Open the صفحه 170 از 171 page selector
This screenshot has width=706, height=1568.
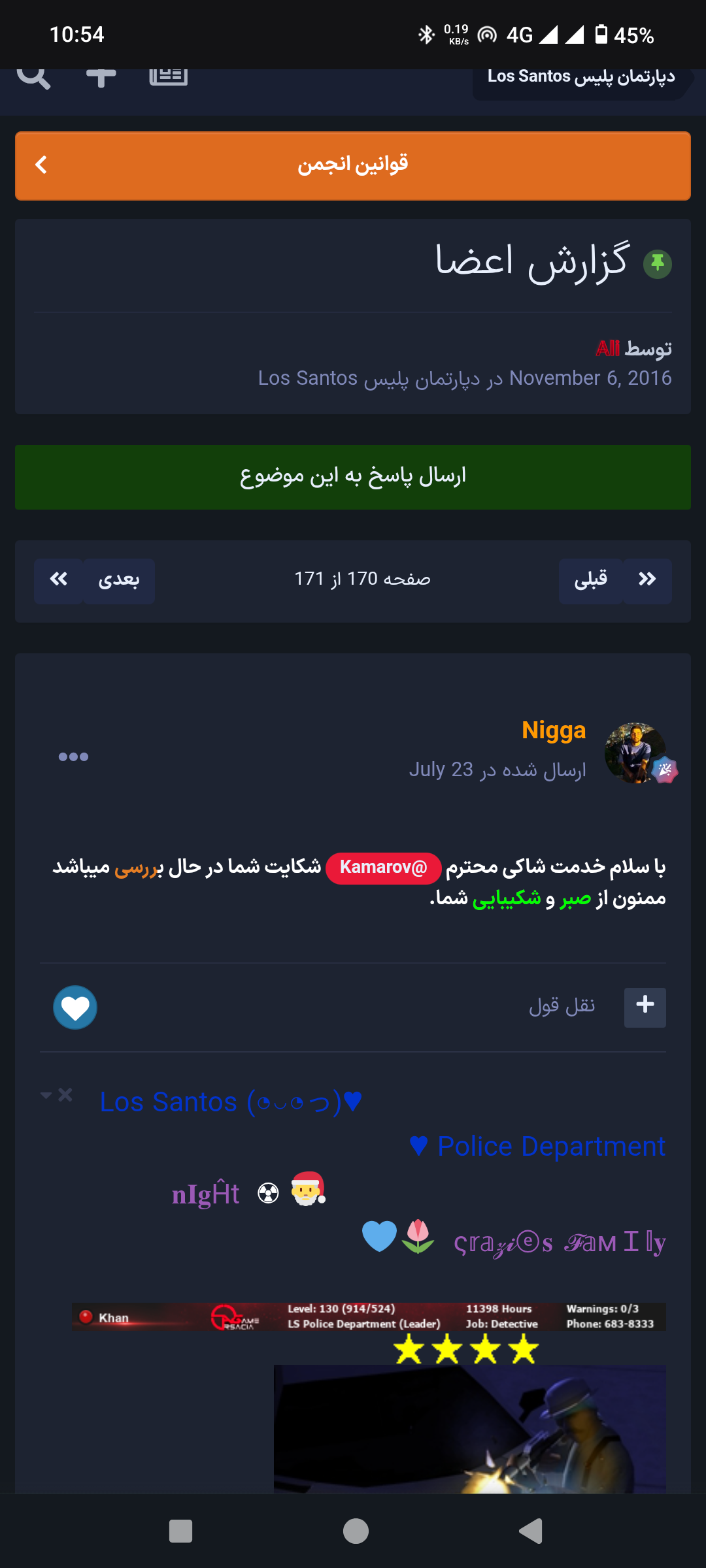(x=362, y=580)
